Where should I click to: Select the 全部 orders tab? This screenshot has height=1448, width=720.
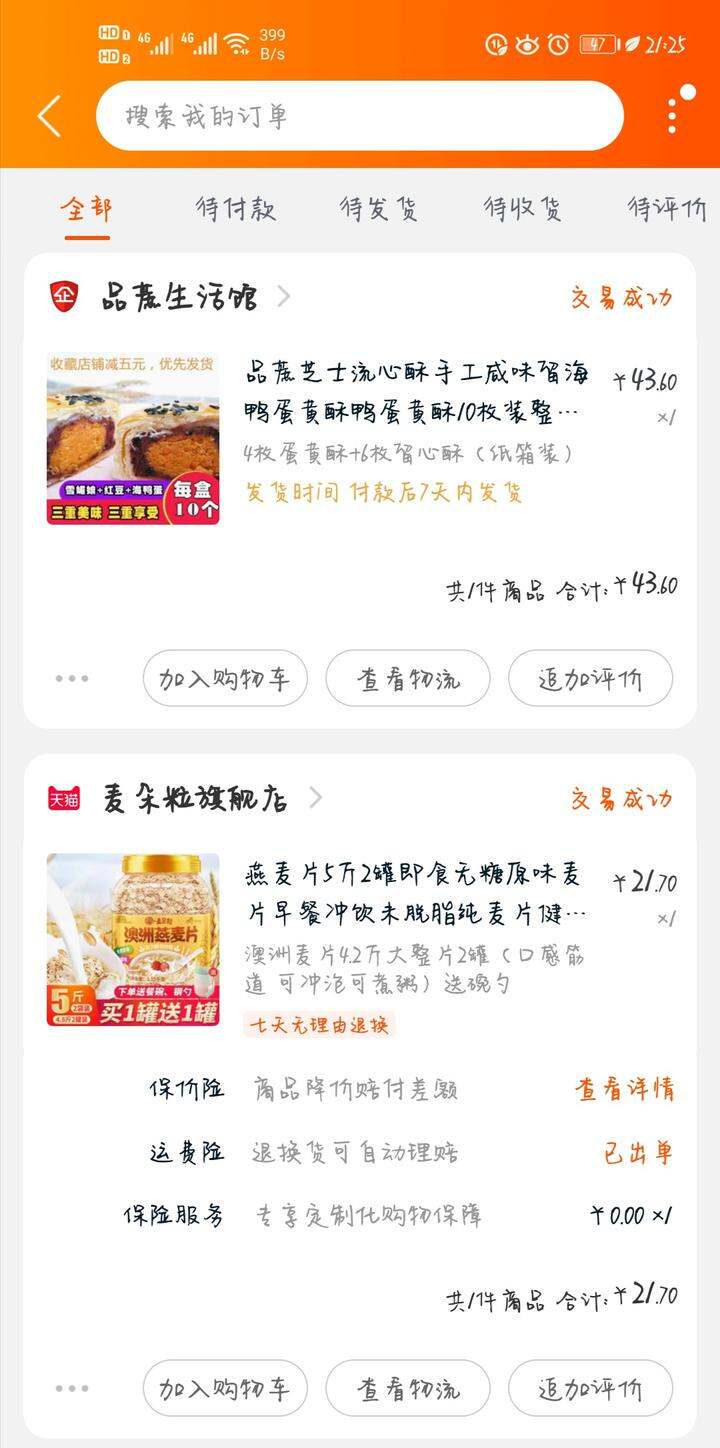click(87, 209)
